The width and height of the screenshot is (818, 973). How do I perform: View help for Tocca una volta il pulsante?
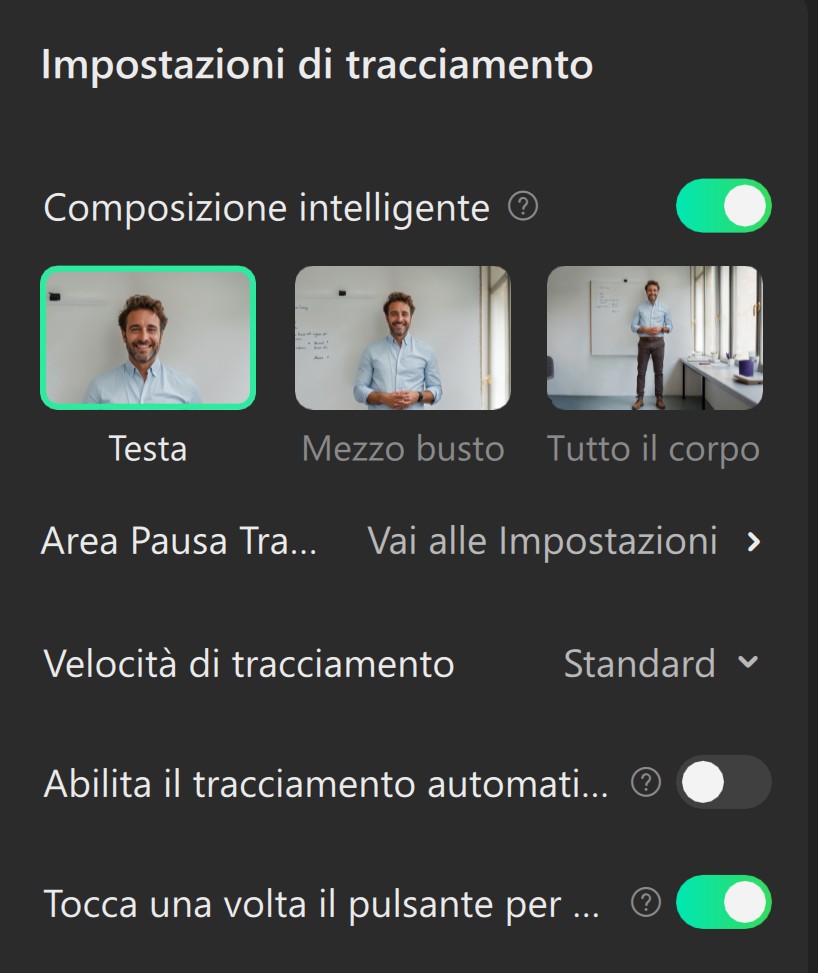(x=647, y=903)
